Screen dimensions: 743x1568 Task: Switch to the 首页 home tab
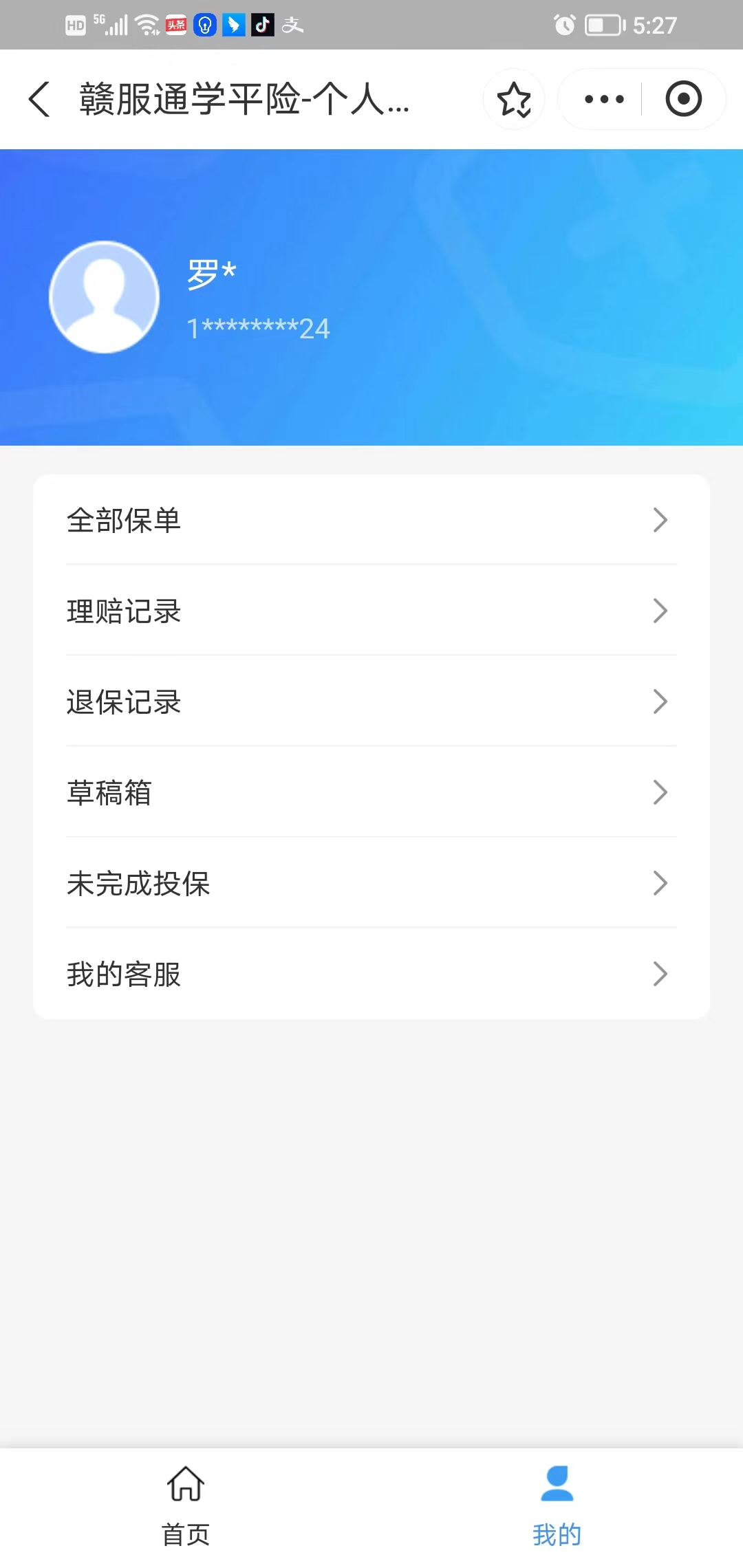point(186,1505)
